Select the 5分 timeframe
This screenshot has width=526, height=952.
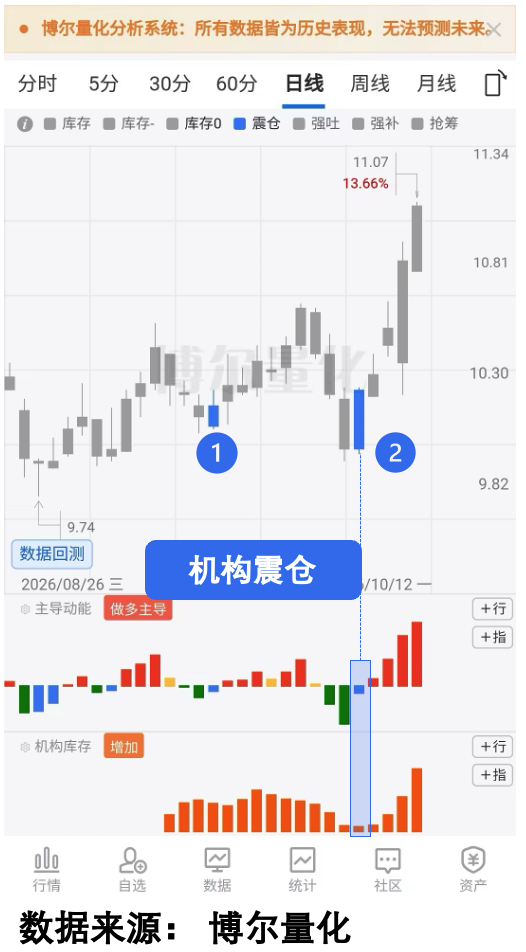coord(103,83)
